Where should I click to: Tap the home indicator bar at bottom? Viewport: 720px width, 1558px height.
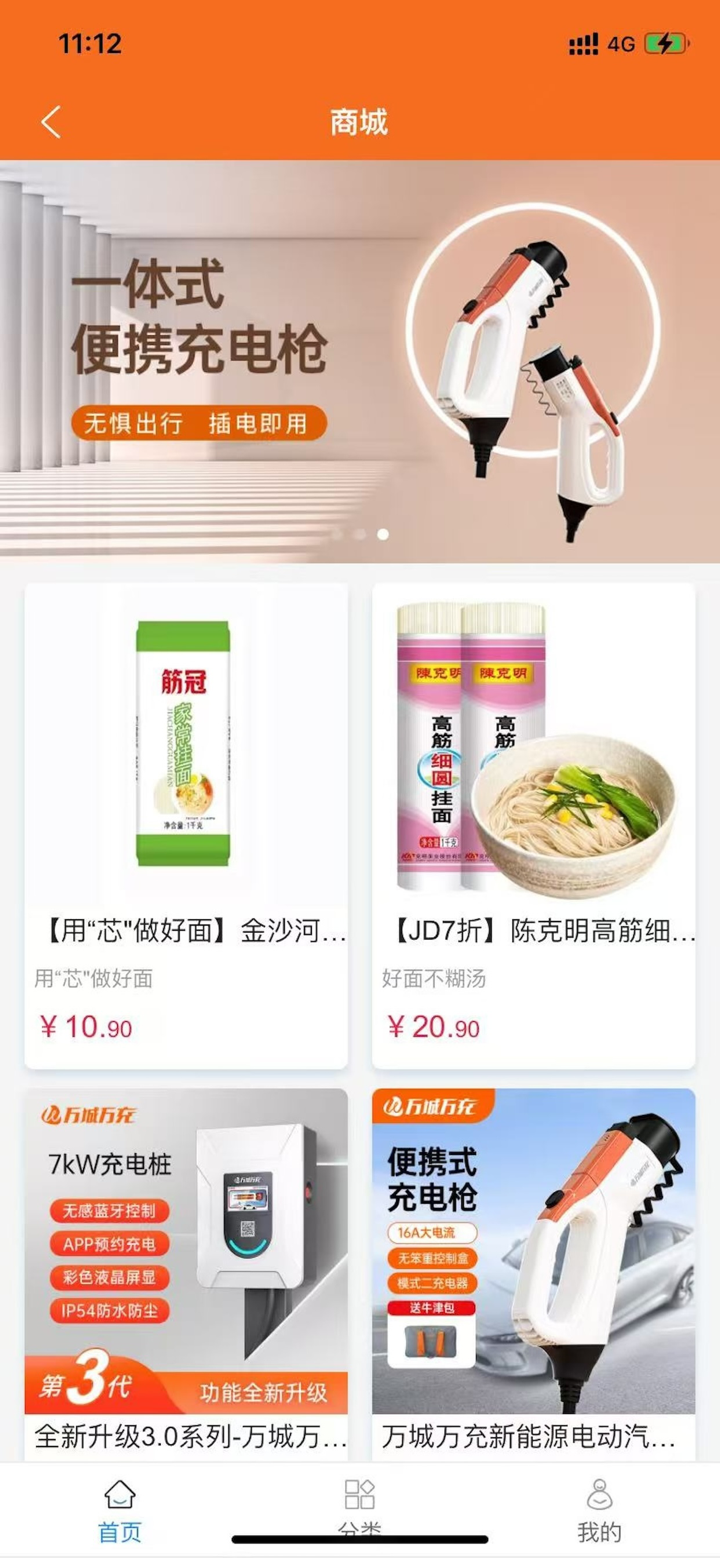click(x=360, y=1537)
